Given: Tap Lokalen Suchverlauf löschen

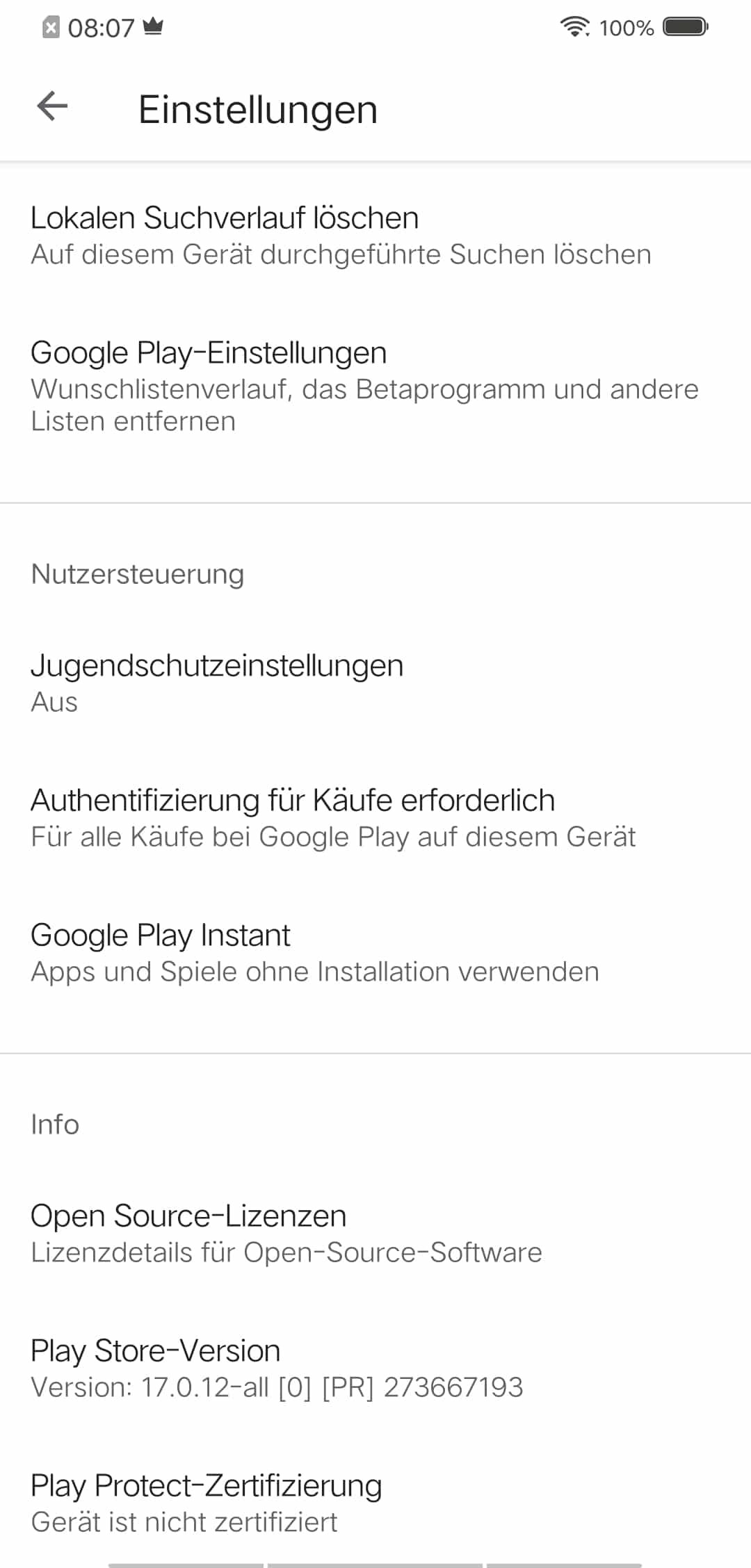Looking at the screenshot, I should point(375,236).
